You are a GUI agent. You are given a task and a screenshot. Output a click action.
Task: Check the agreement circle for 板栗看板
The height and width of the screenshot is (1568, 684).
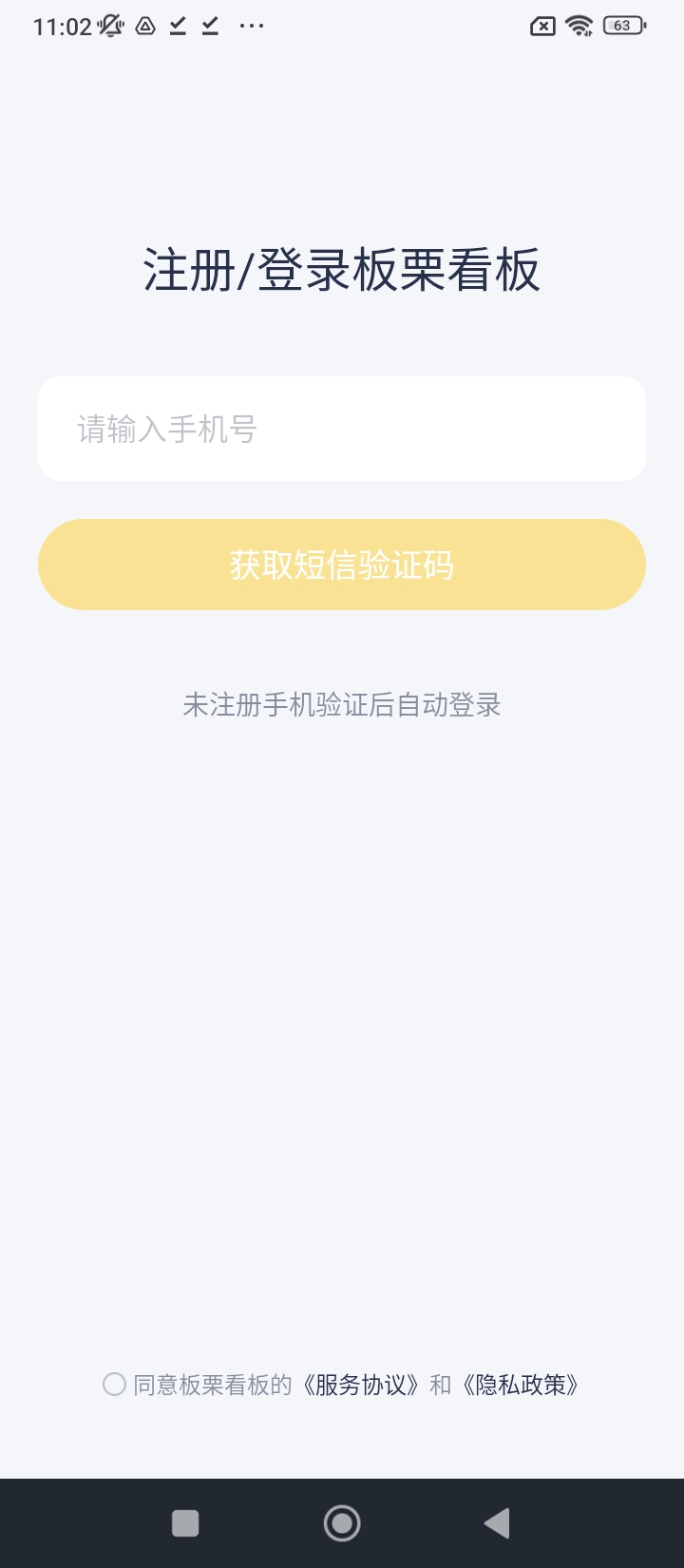(x=114, y=1385)
